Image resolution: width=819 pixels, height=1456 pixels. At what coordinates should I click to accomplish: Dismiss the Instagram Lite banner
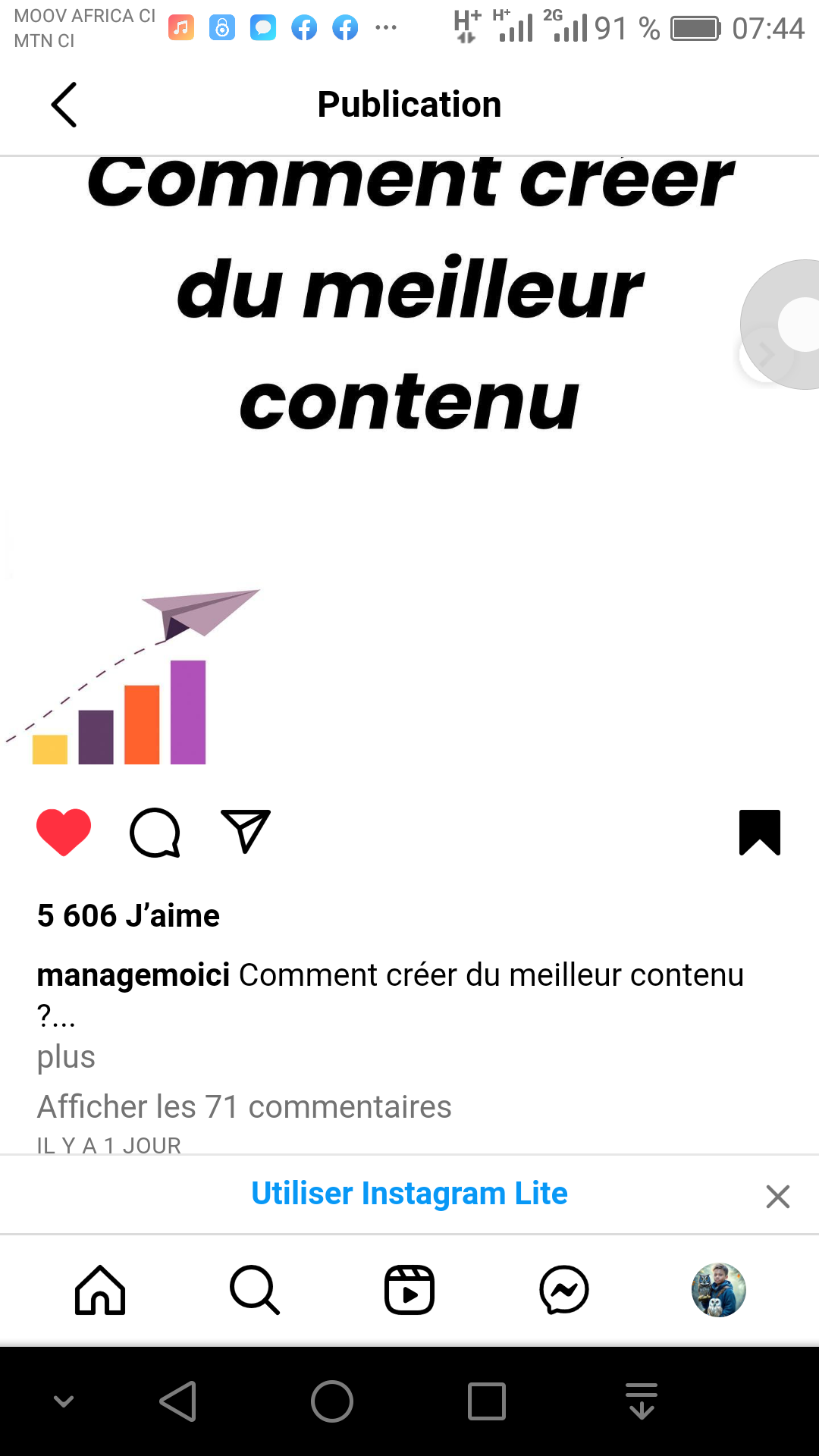point(777,1197)
